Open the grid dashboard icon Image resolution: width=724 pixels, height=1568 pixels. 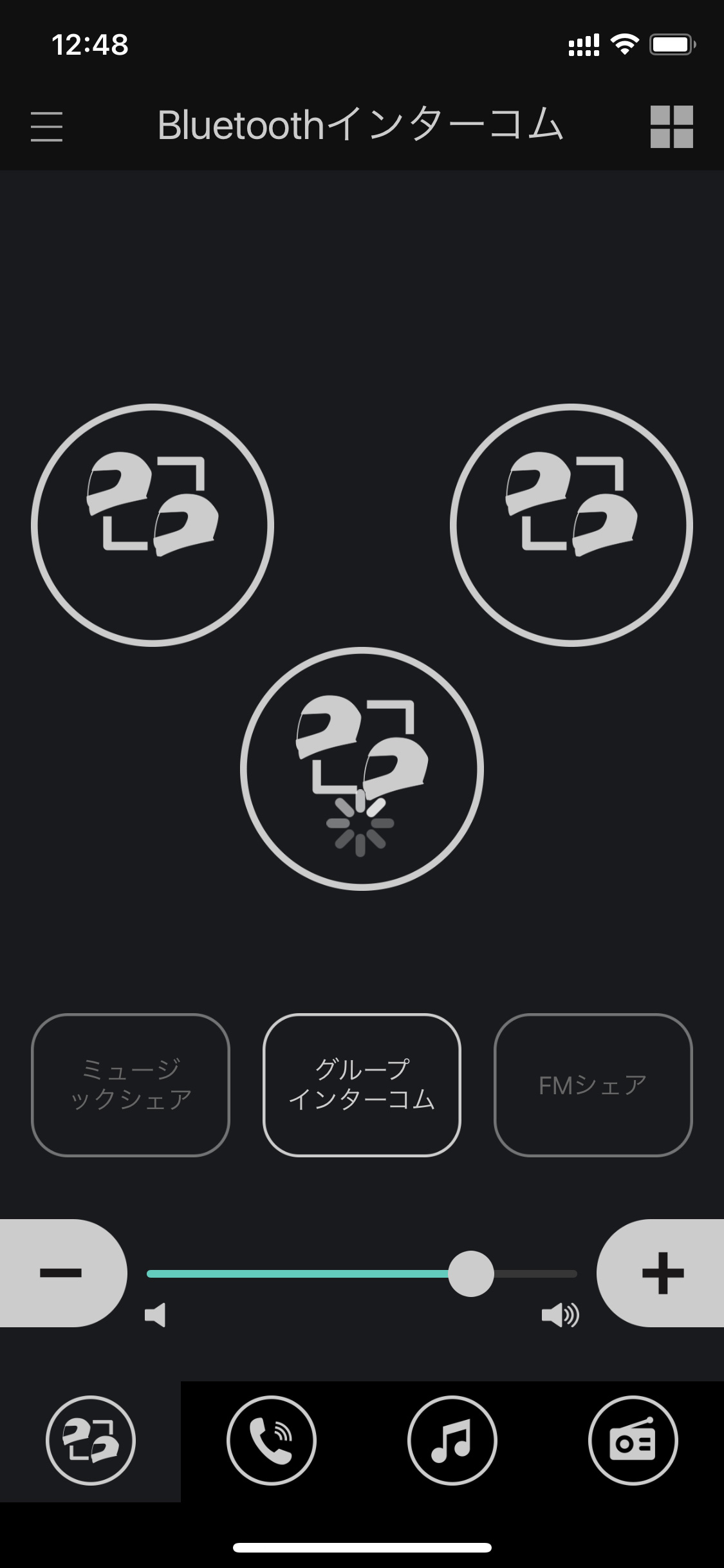(672, 127)
